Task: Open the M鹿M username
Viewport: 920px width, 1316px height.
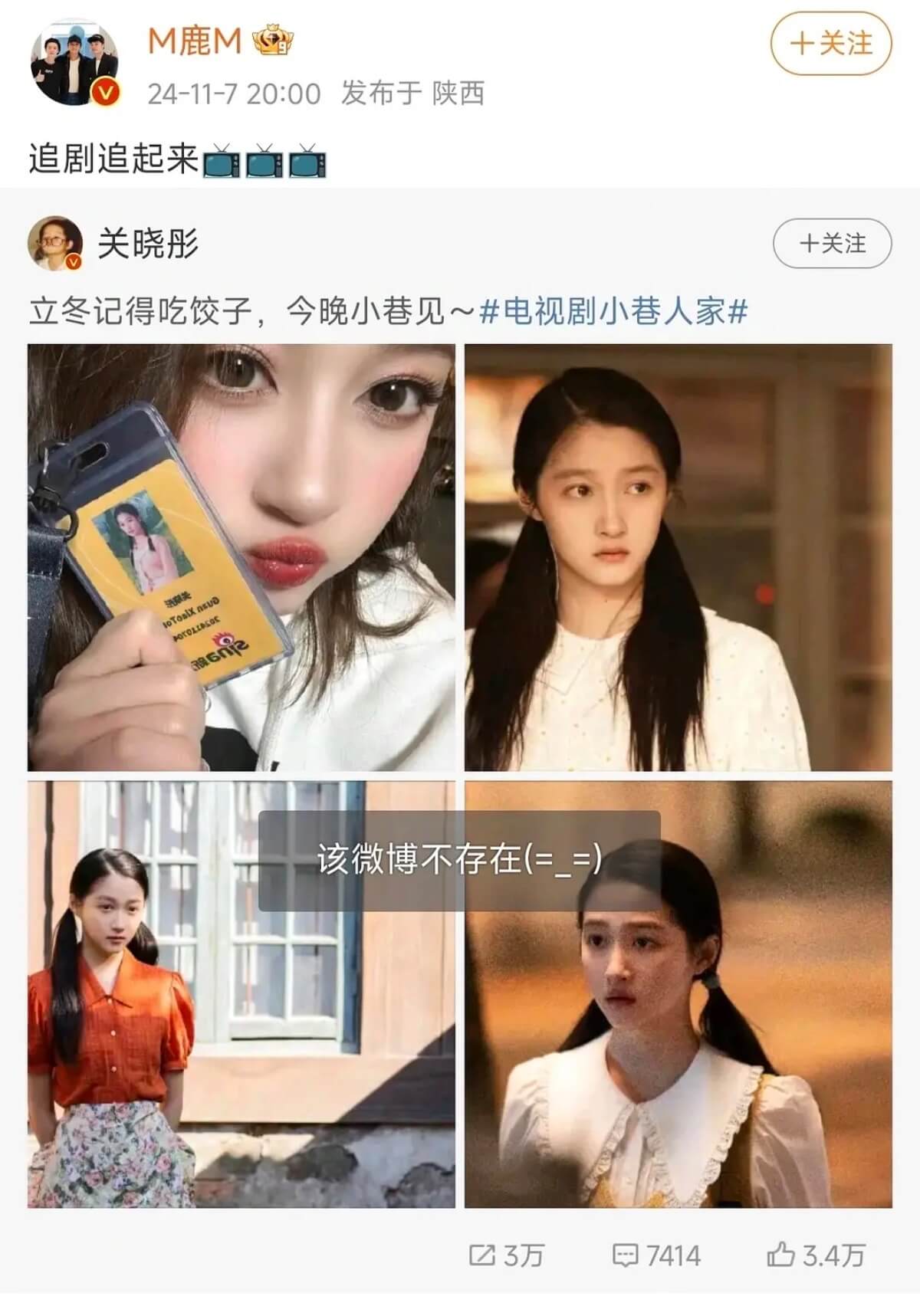Action: click(x=195, y=41)
